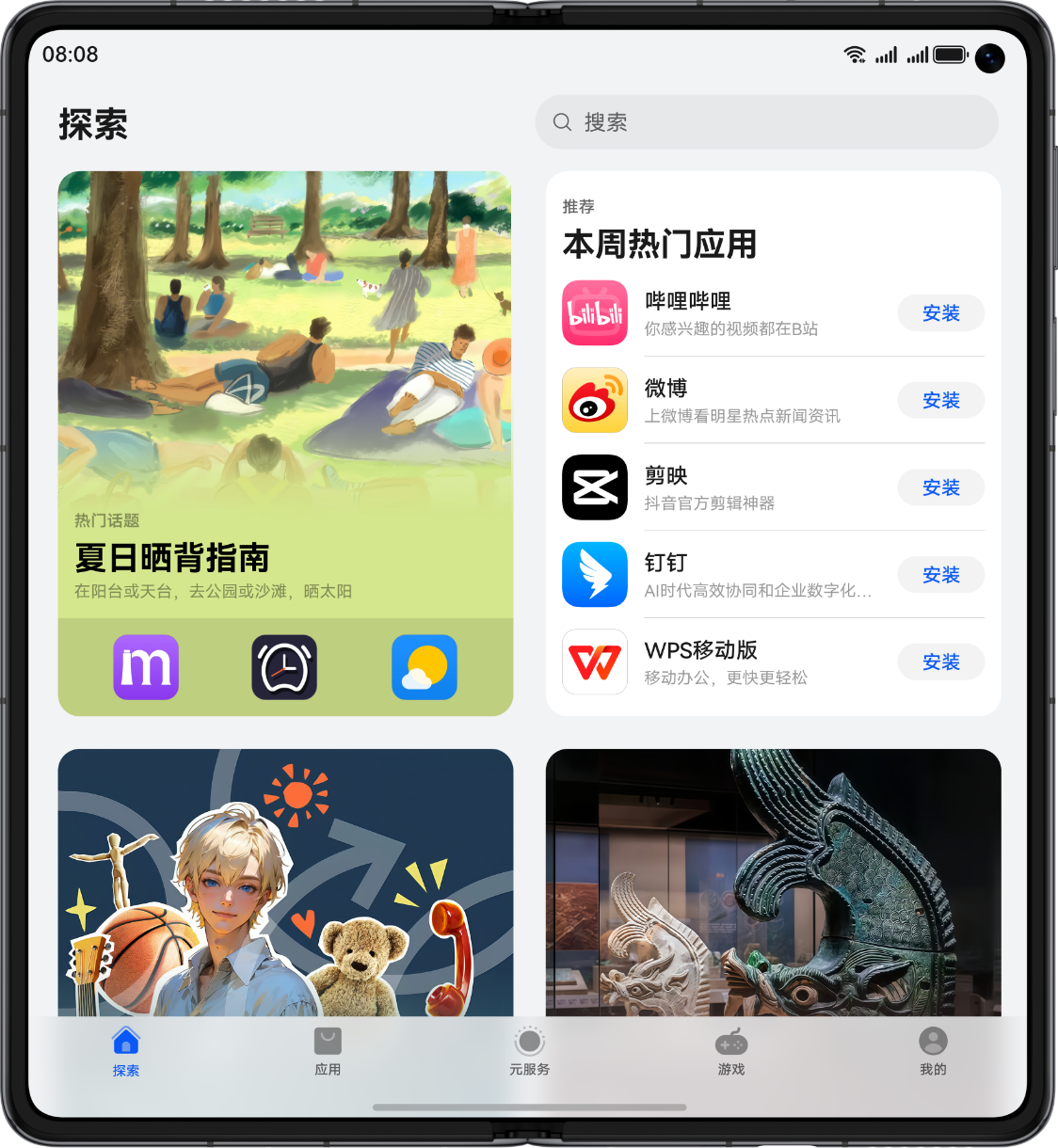Image resolution: width=1058 pixels, height=1148 pixels.
Task: Open the purple m app icon
Action: tap(146, 667)
